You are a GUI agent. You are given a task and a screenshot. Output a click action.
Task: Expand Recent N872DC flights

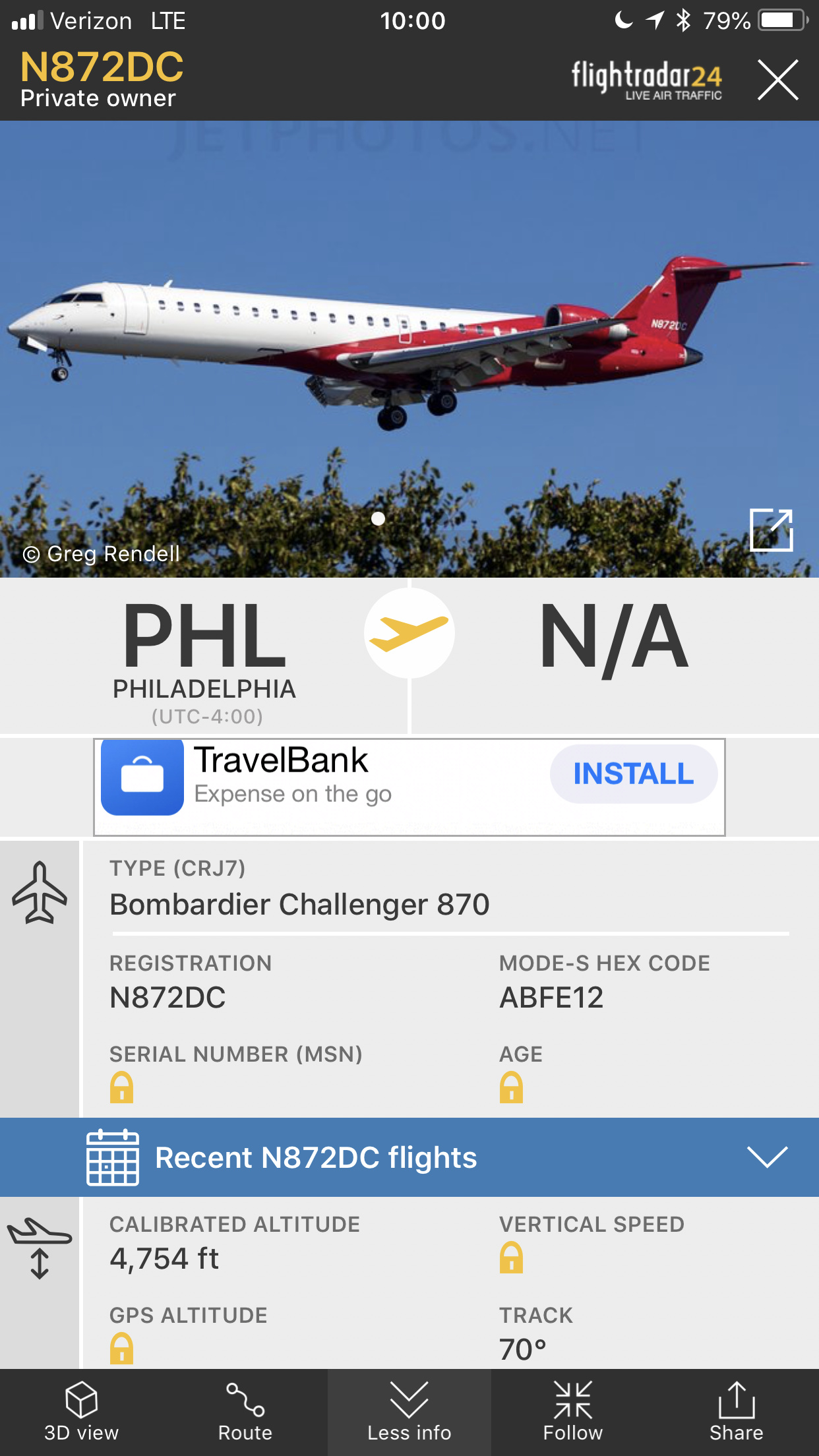click(766, 1157)
